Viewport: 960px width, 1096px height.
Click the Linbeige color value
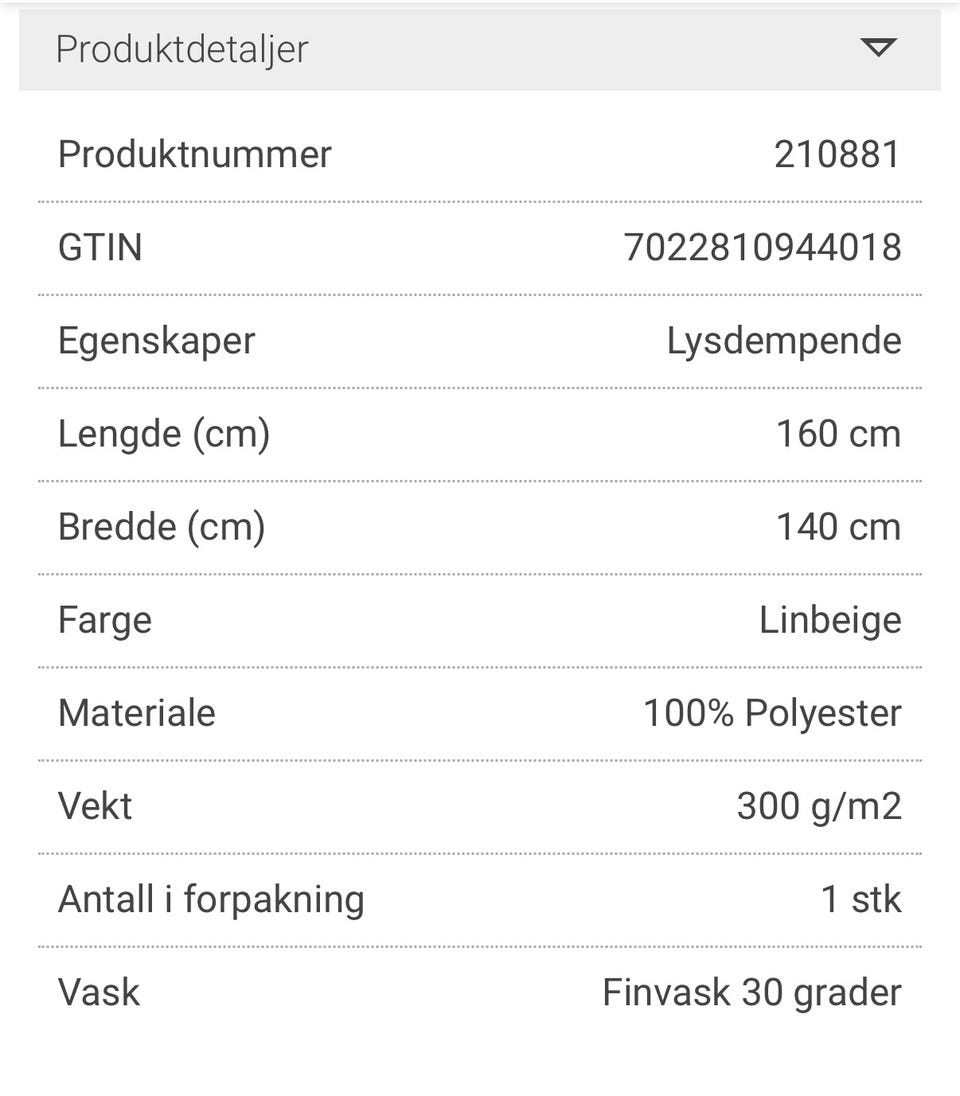(832, 620)
